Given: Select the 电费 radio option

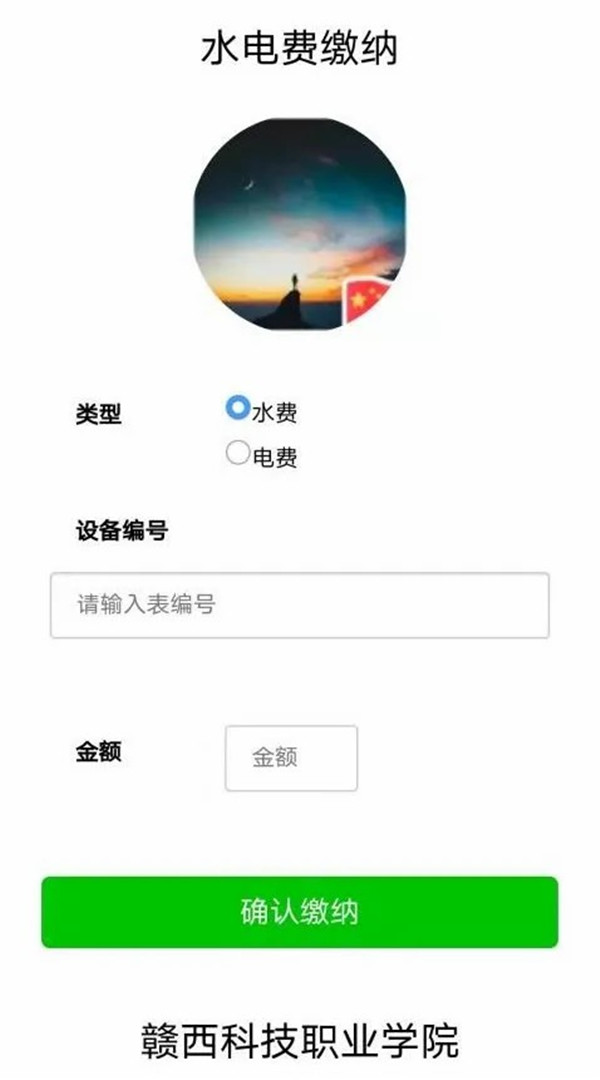Looking at the screenshot, I should 237,453.
